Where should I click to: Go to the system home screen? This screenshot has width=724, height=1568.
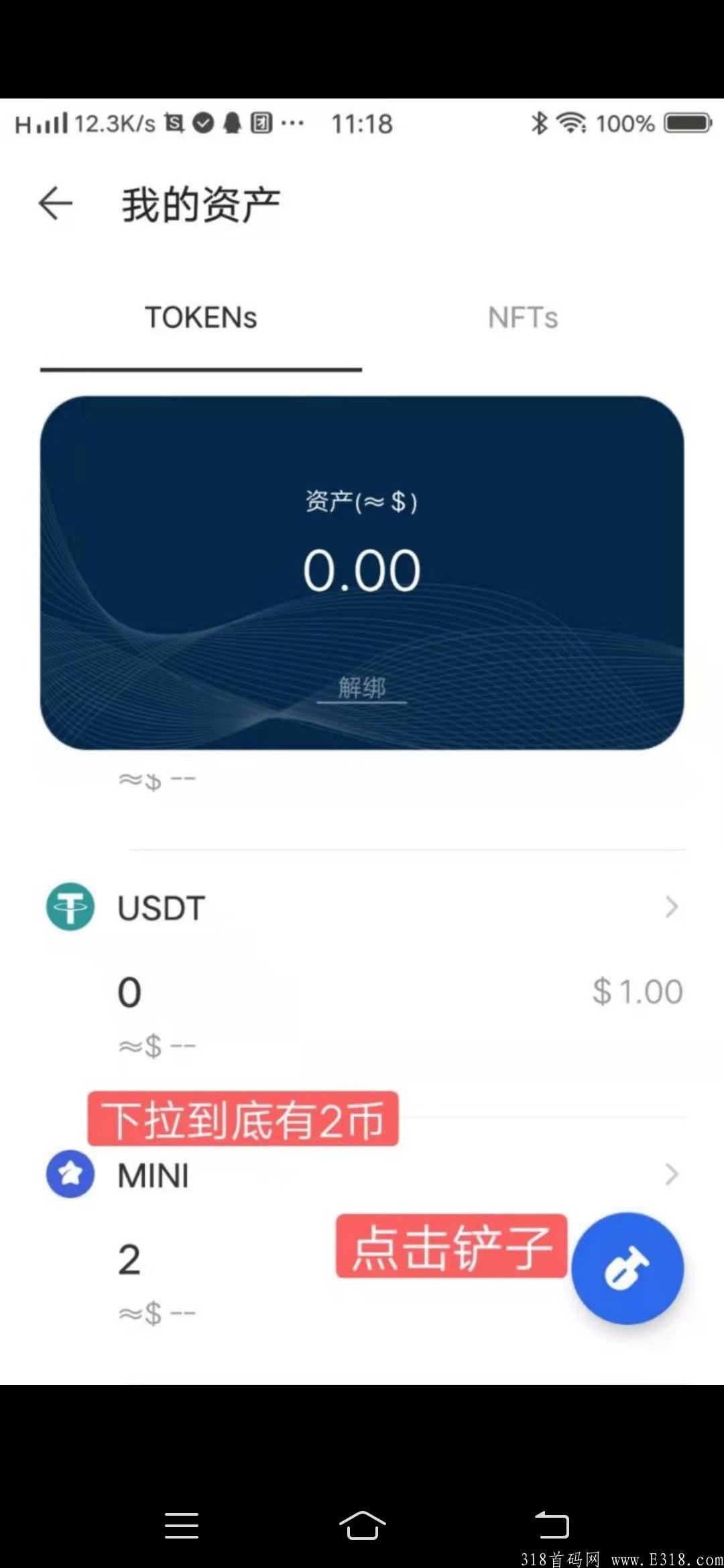[362, 1525]
